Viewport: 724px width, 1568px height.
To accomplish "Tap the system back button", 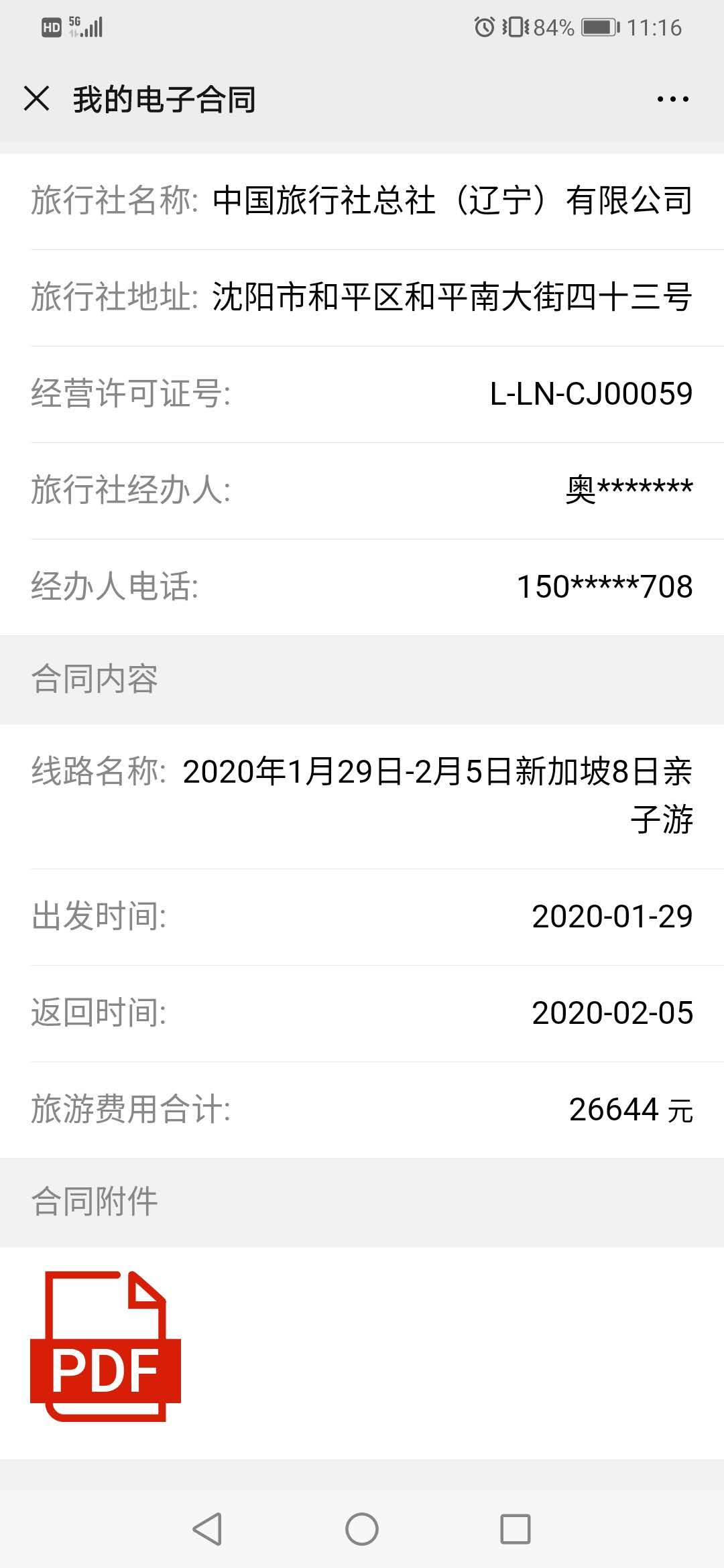I will pyautogui.click(x=207, y=1529).
